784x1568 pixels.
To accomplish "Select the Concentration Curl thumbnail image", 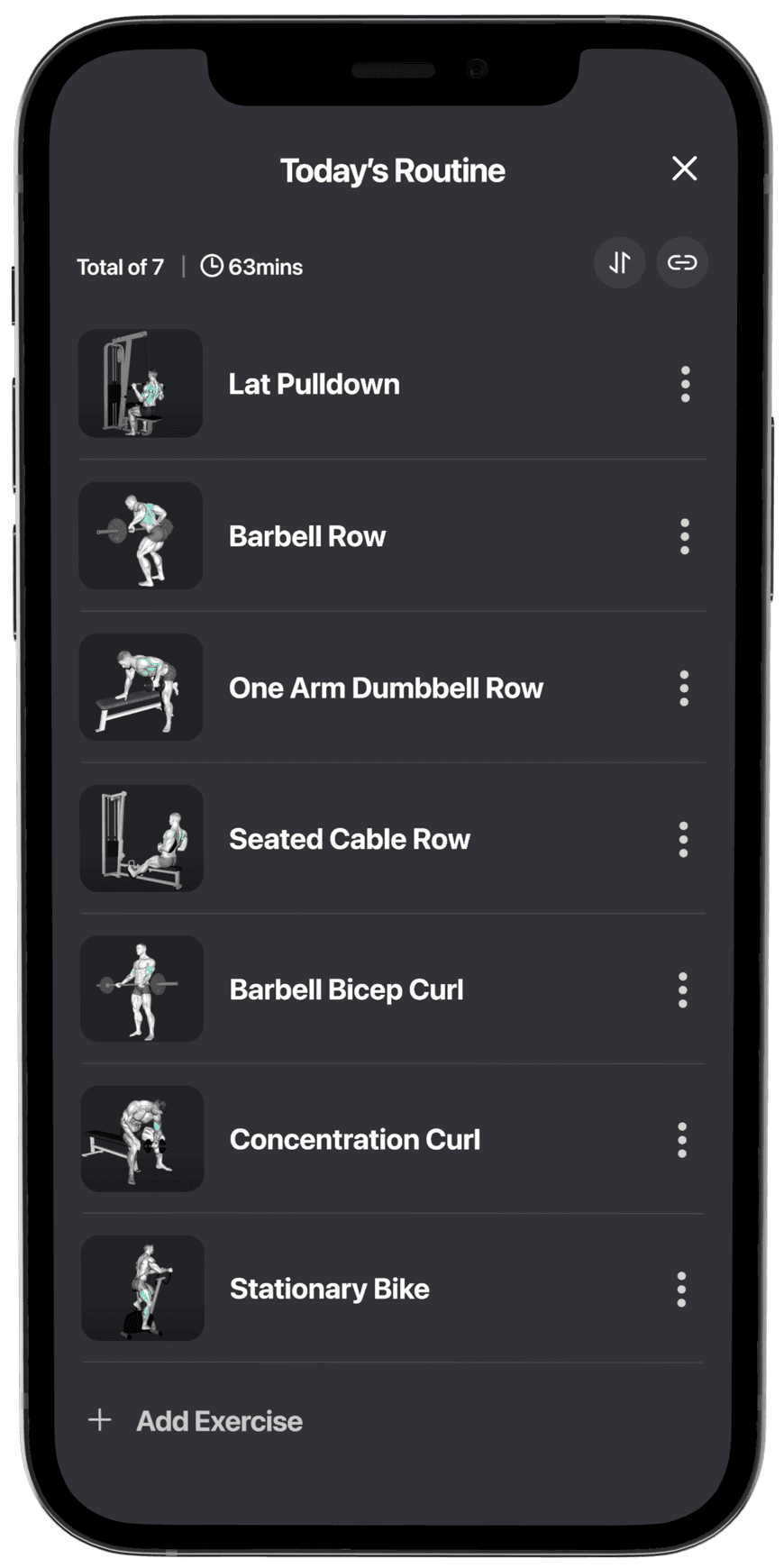I will [141, 1139].
